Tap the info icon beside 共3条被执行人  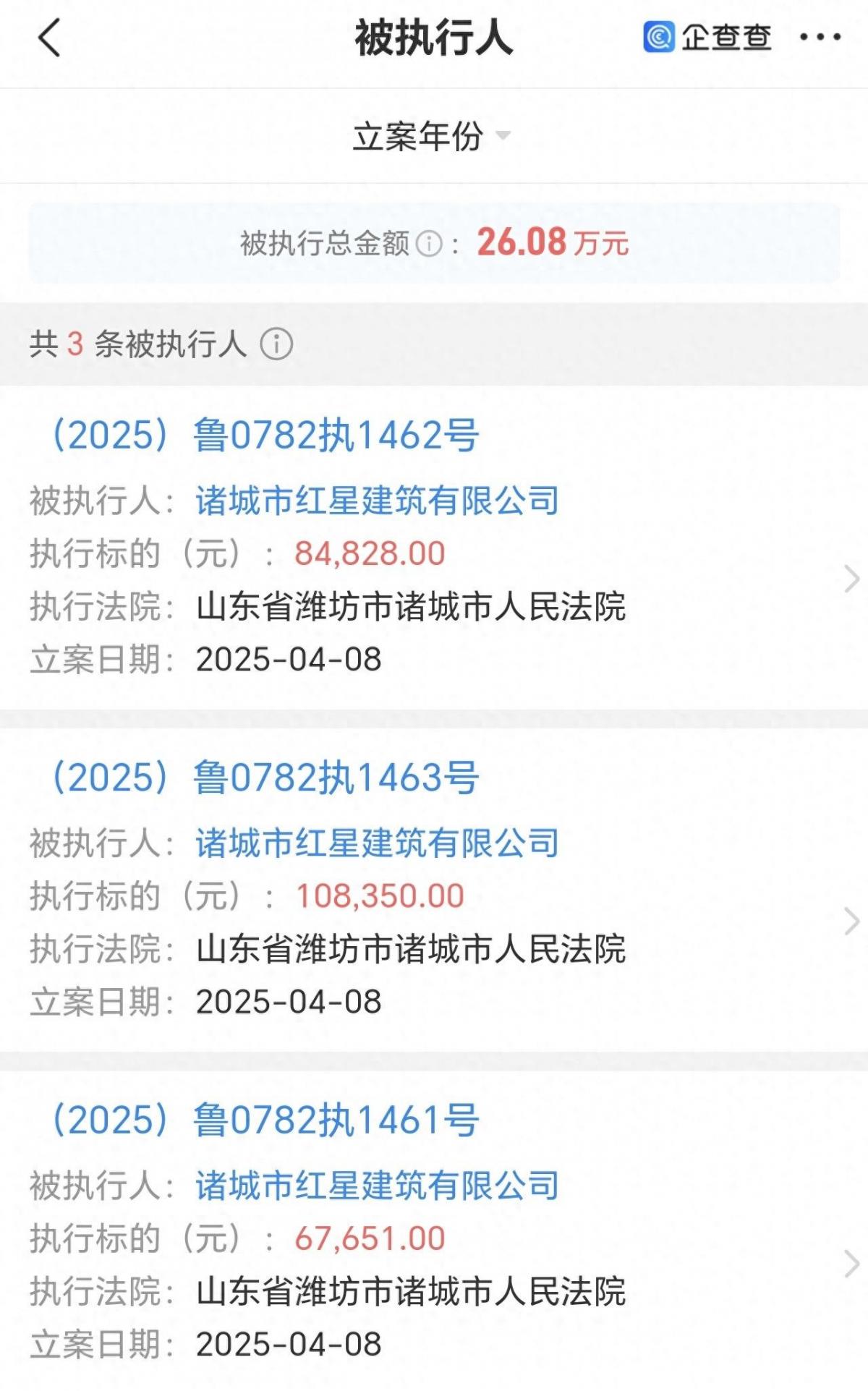[x=276, y=344]
